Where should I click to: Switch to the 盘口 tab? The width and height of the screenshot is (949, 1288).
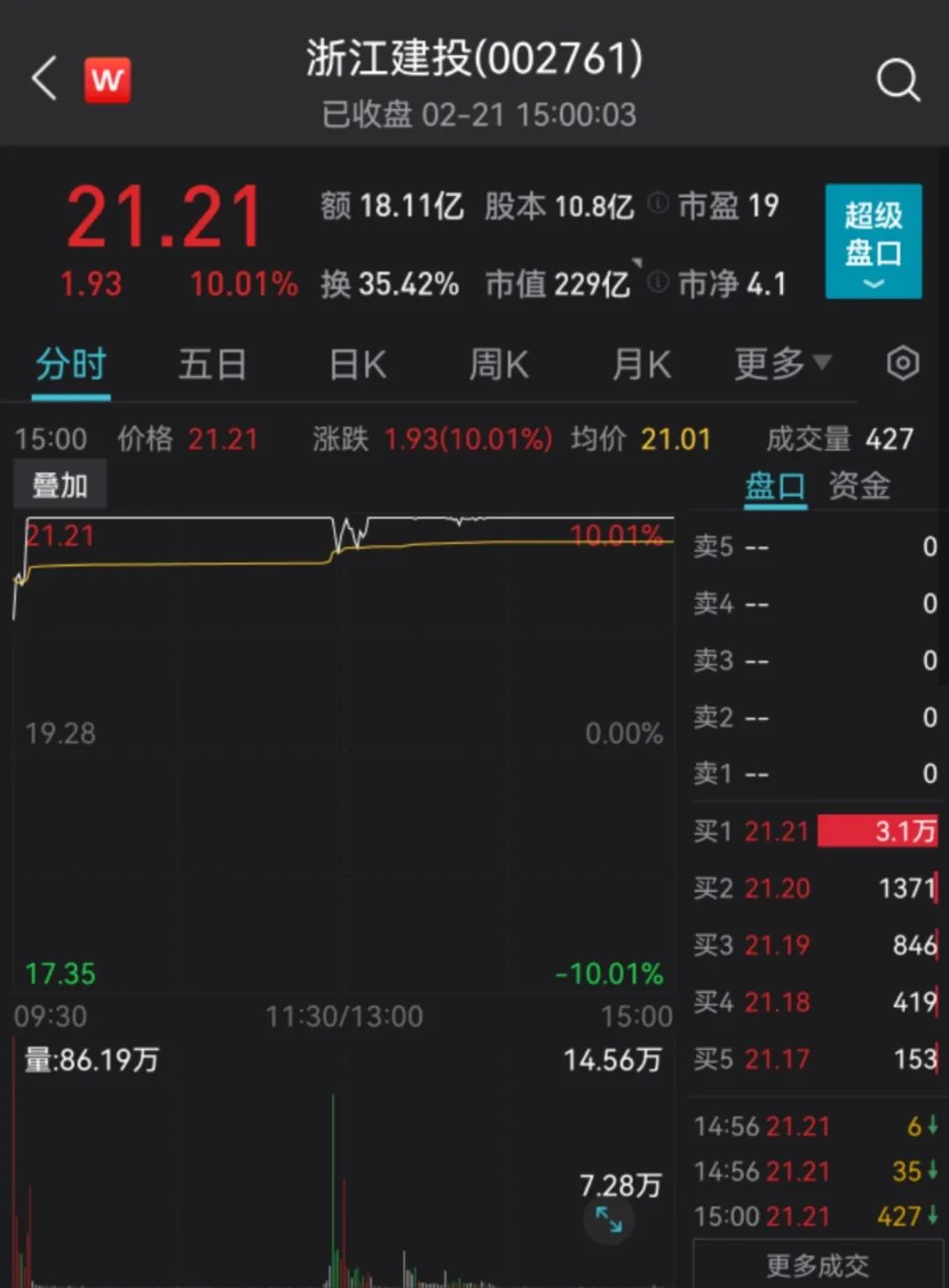coord(775,487)
